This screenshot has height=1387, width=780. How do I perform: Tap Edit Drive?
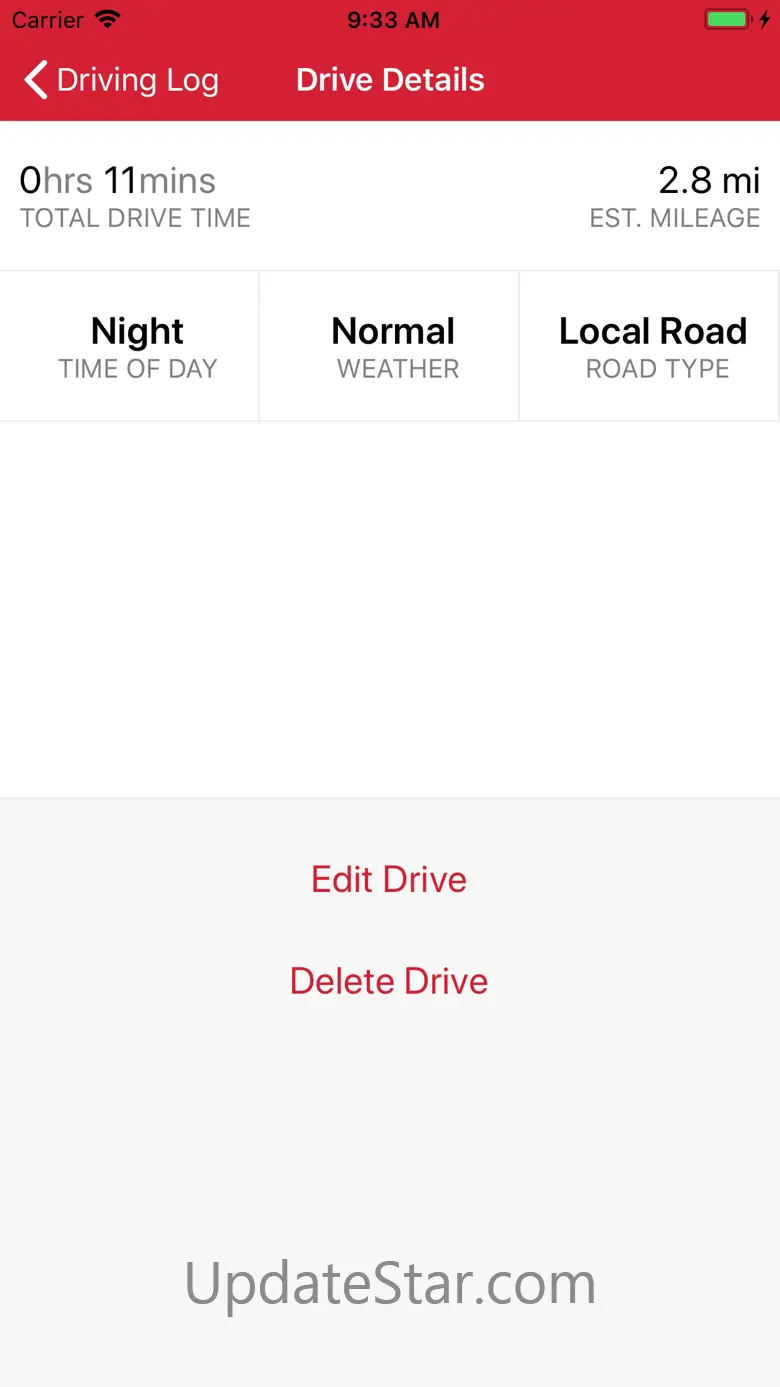pyautogui.click(x=389, y=879)
